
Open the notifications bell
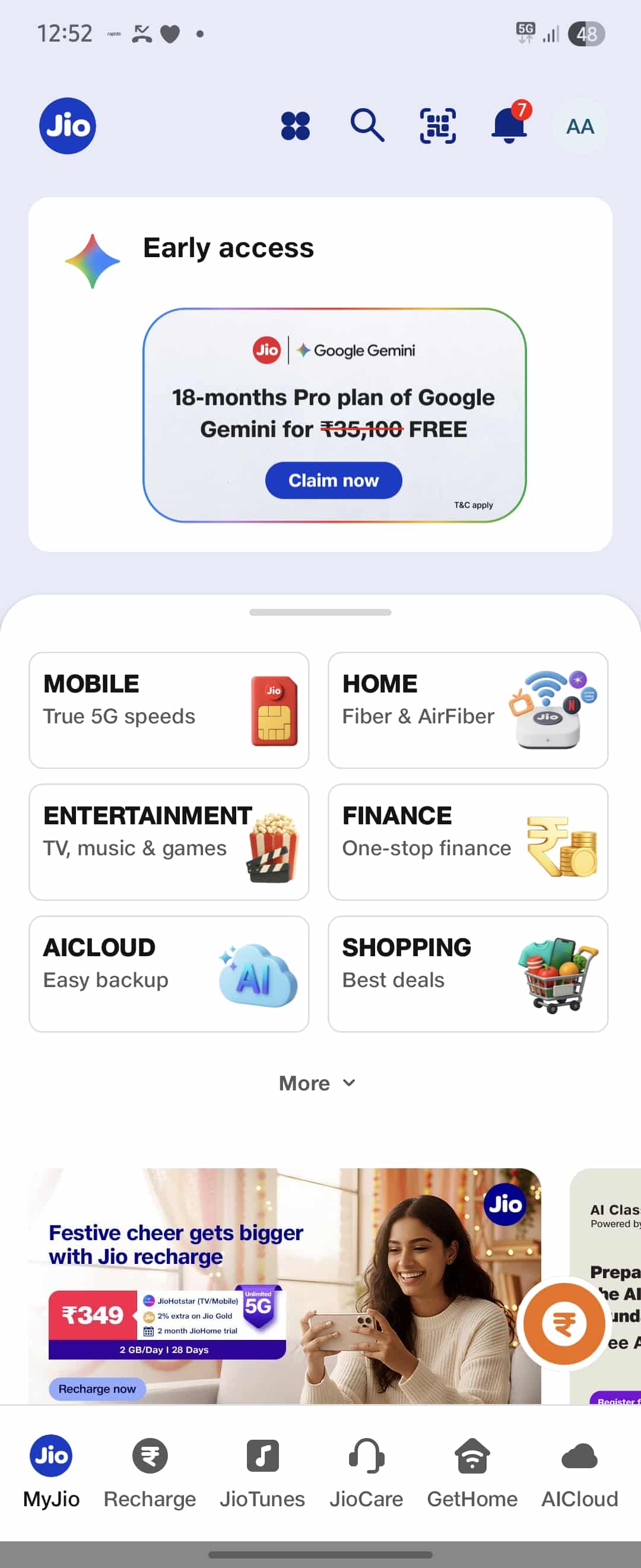[x=509, y=125]
